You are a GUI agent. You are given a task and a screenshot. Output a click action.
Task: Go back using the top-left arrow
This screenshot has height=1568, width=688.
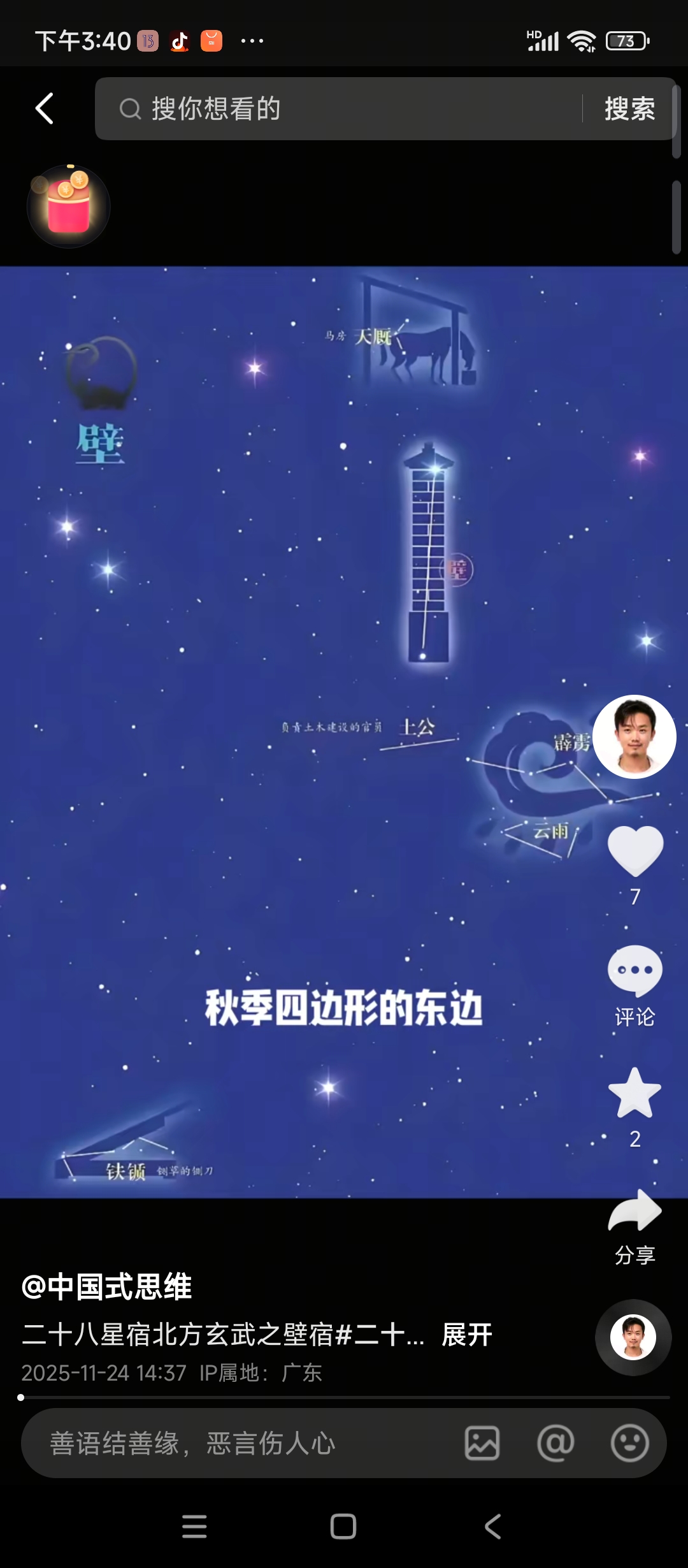pyautogui.click(x=43, y=108)
